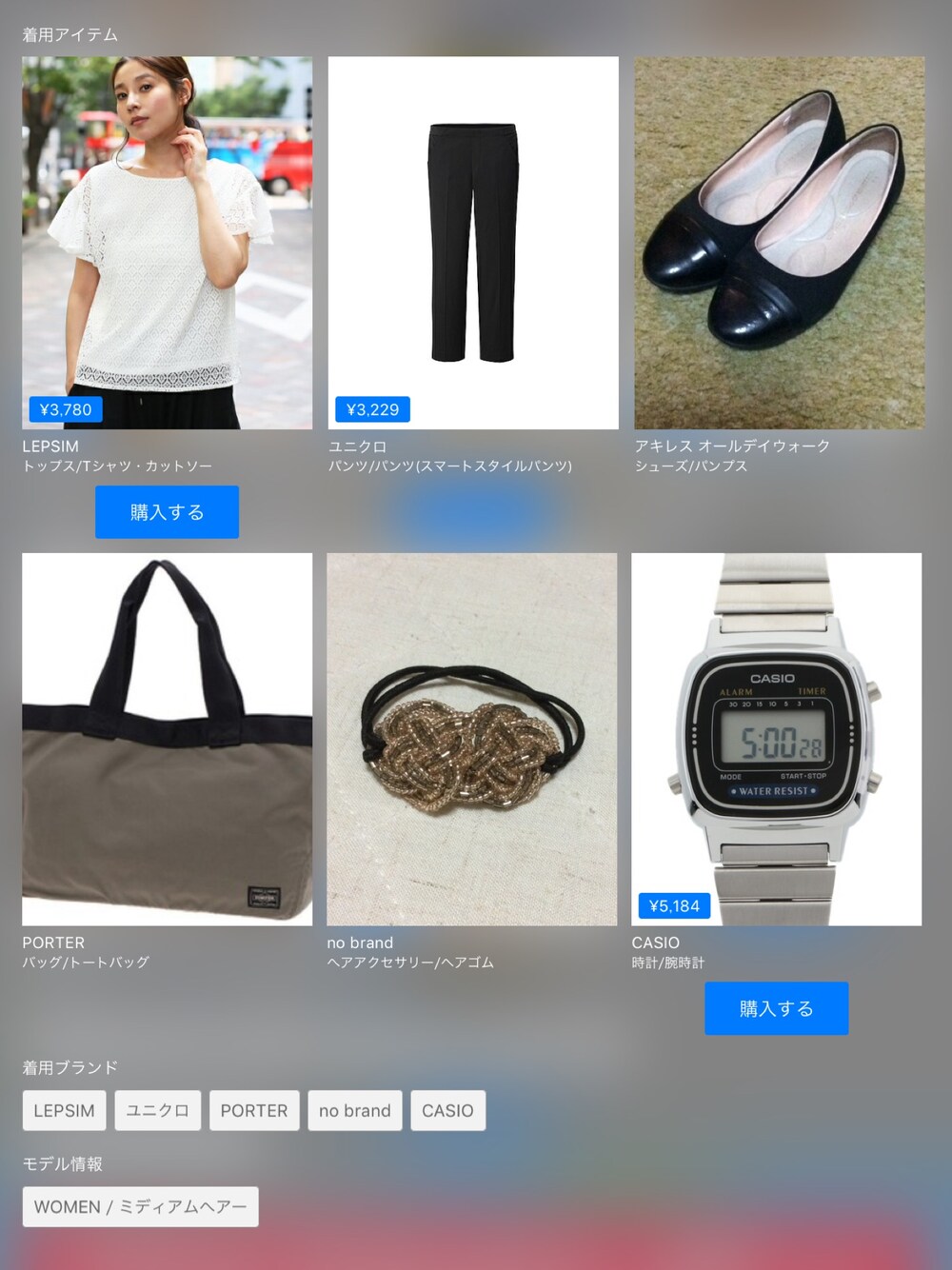Open the アキレス black pumps item
The height and width of the screenshot is (1270, 952).
pyautogui.click(x=779, y=243)
